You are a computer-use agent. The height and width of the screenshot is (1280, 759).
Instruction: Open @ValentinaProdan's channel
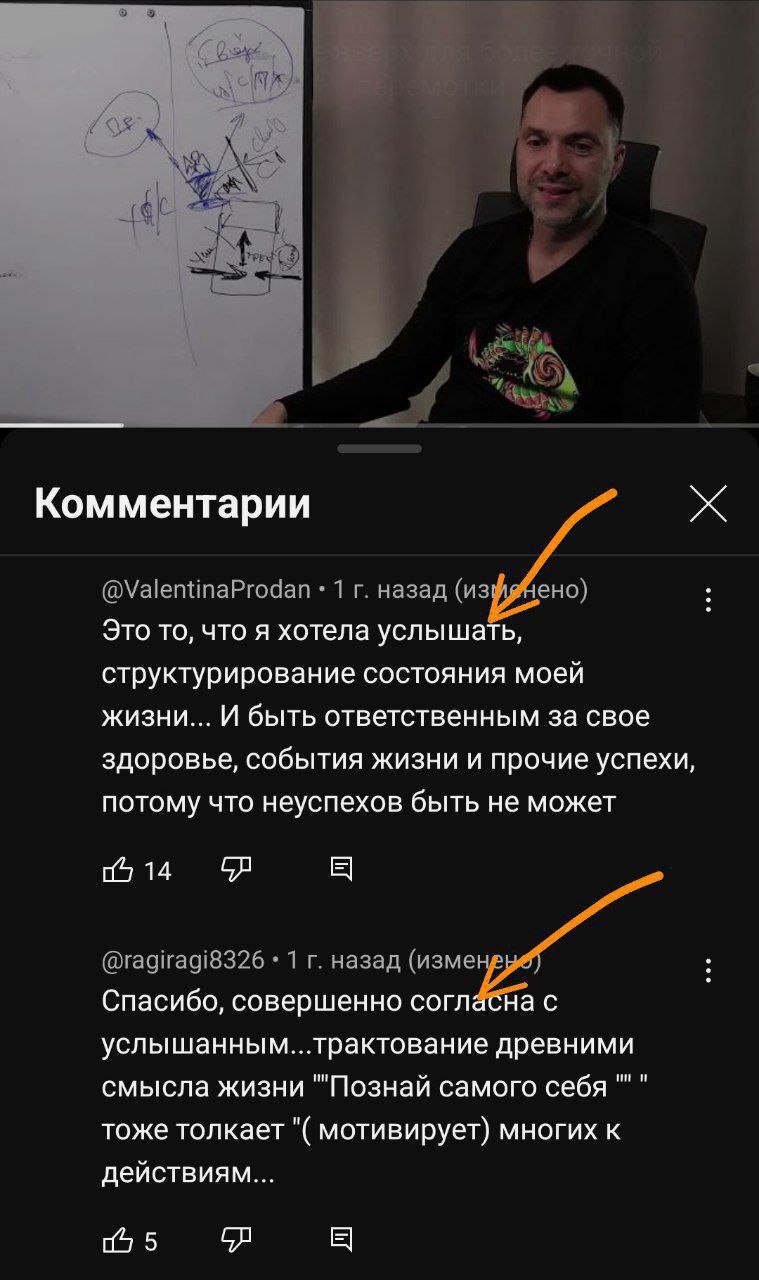206,590
